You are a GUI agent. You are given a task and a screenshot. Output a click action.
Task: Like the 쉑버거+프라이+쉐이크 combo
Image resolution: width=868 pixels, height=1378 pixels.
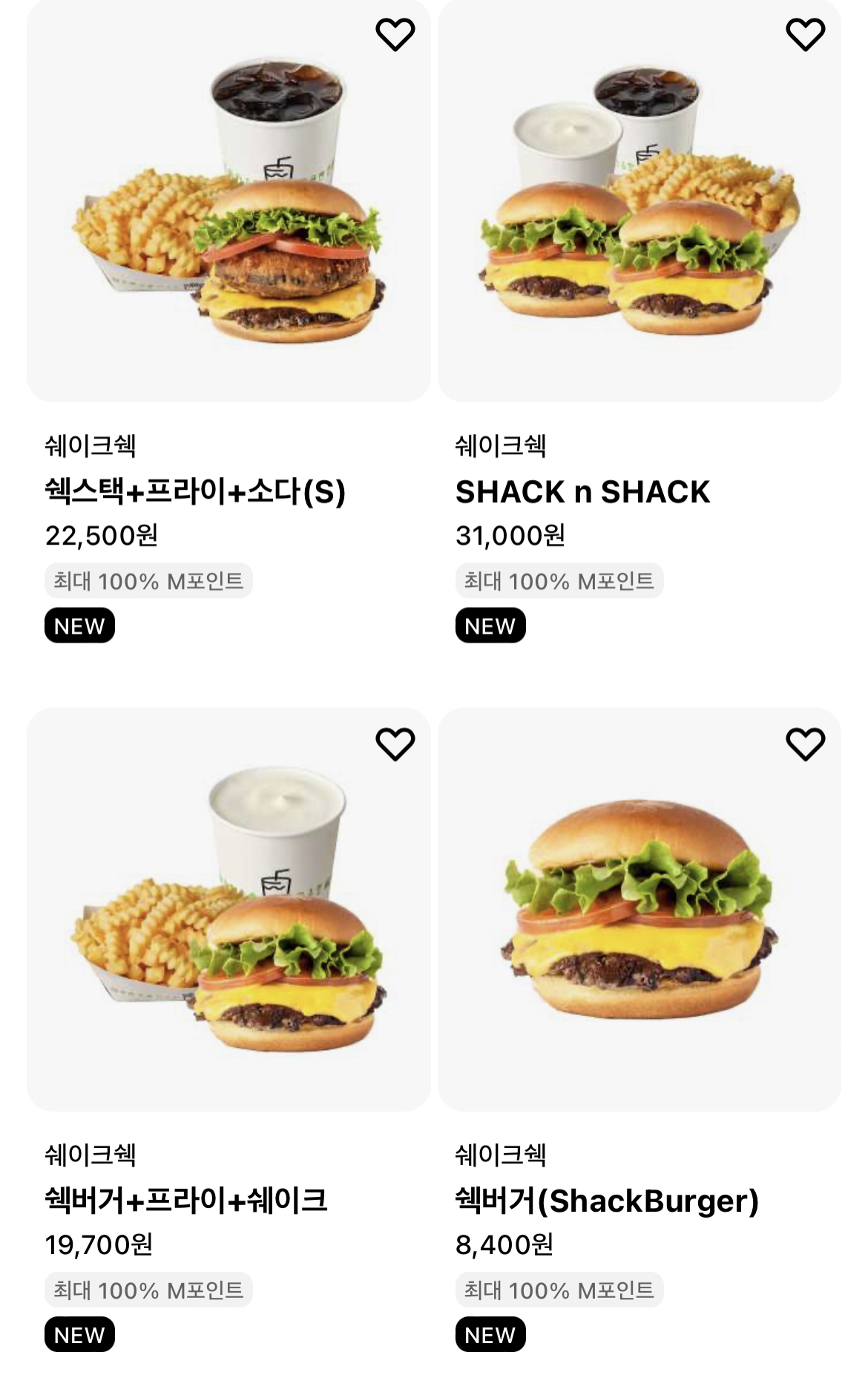[x=395, y=744]
